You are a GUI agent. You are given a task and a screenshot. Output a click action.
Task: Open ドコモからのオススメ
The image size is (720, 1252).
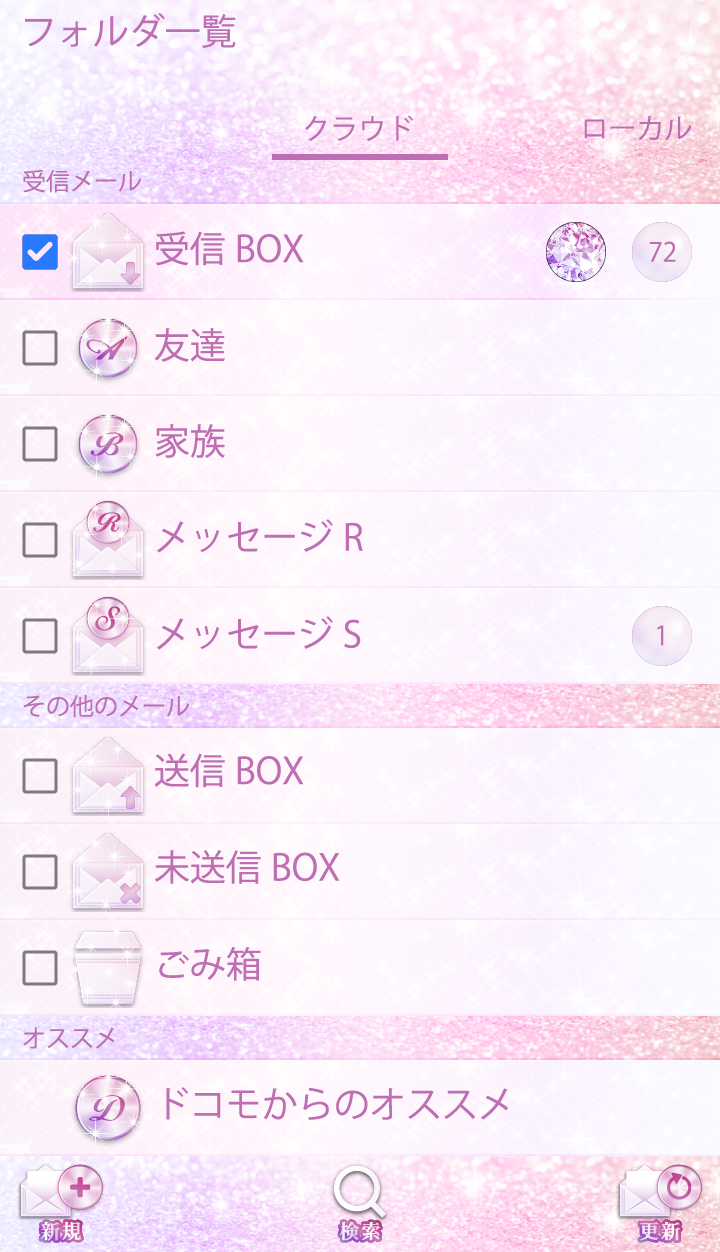point(333,1104)
